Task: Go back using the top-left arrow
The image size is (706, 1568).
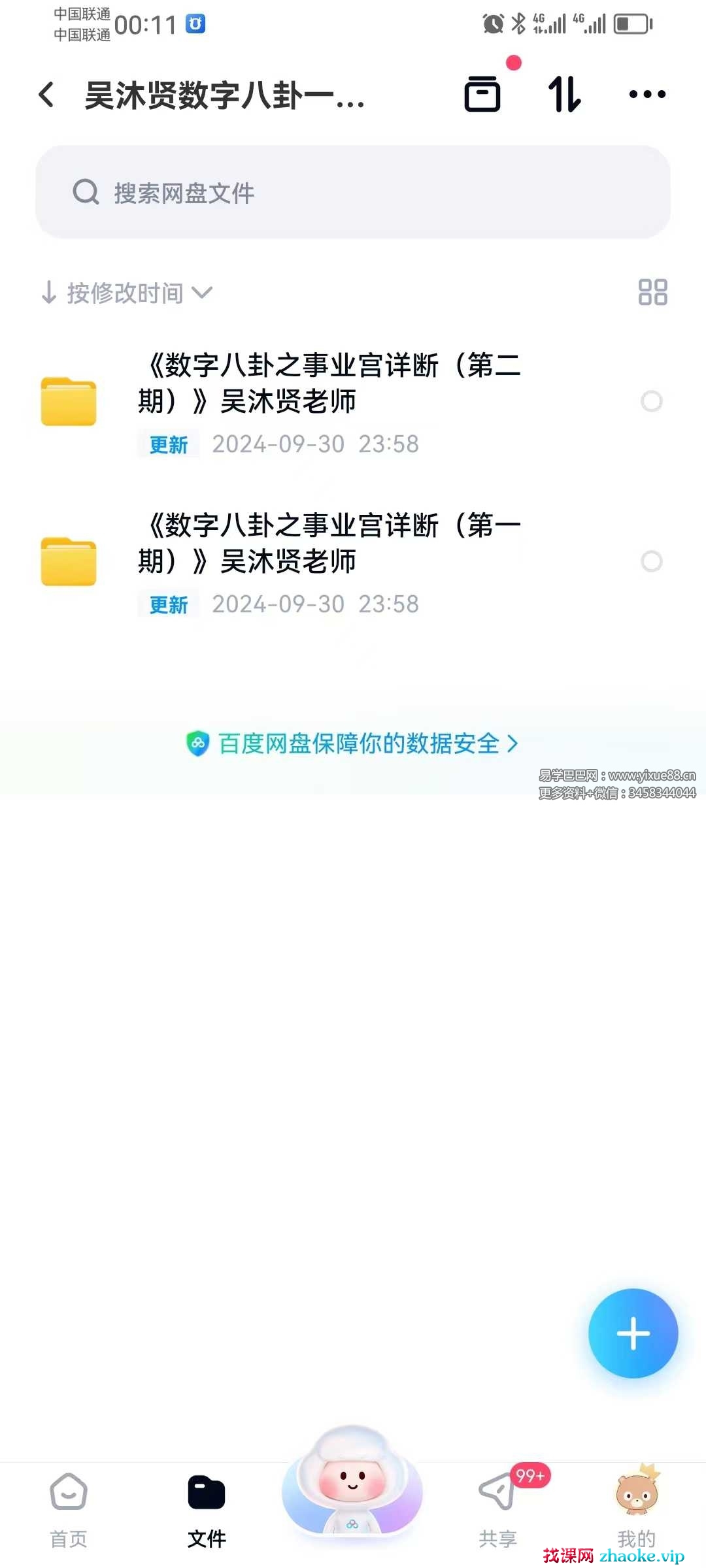Action: pyautogui.click(x=46, y=95)
